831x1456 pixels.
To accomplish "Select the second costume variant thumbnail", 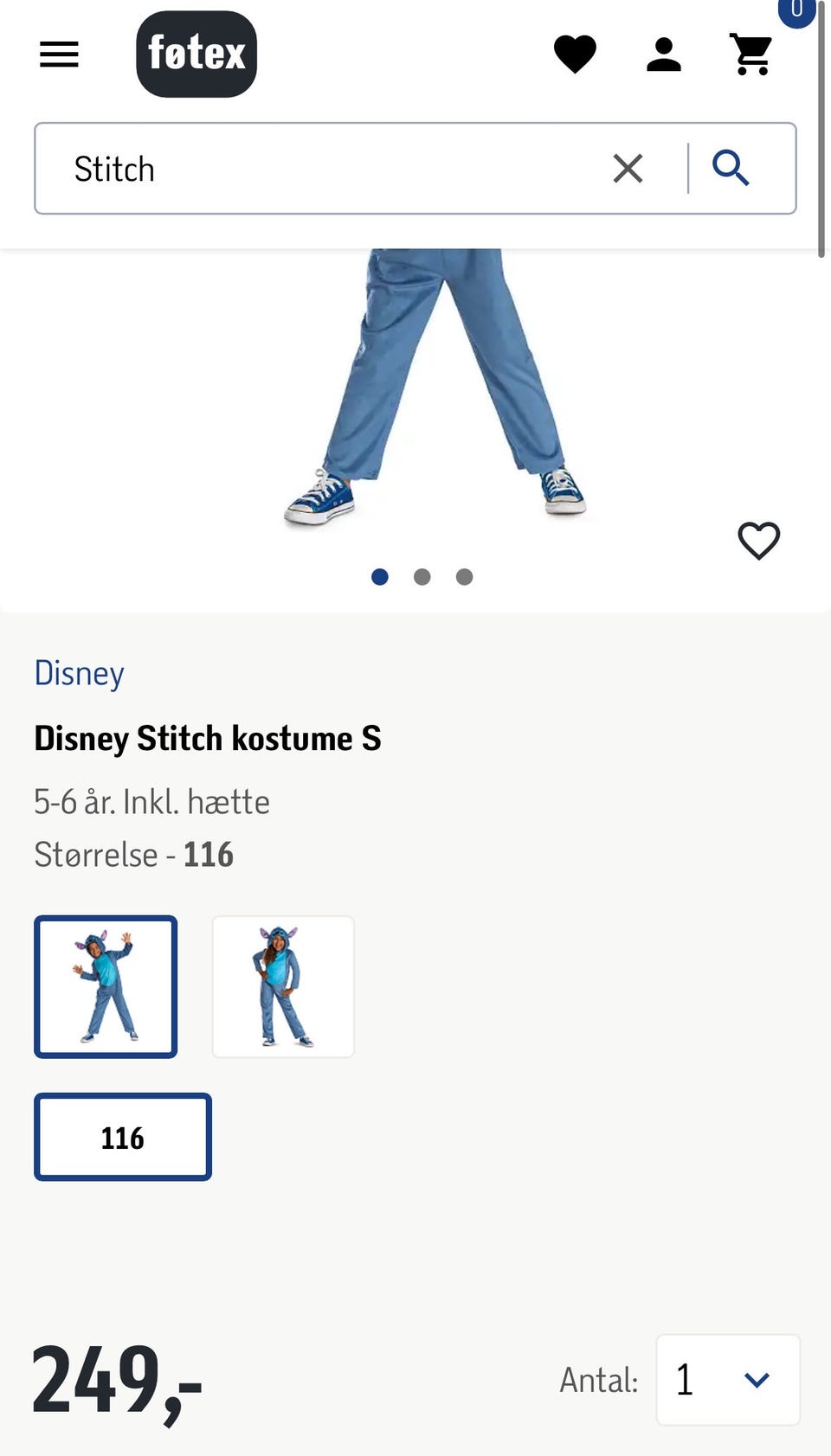I will 283,987.
